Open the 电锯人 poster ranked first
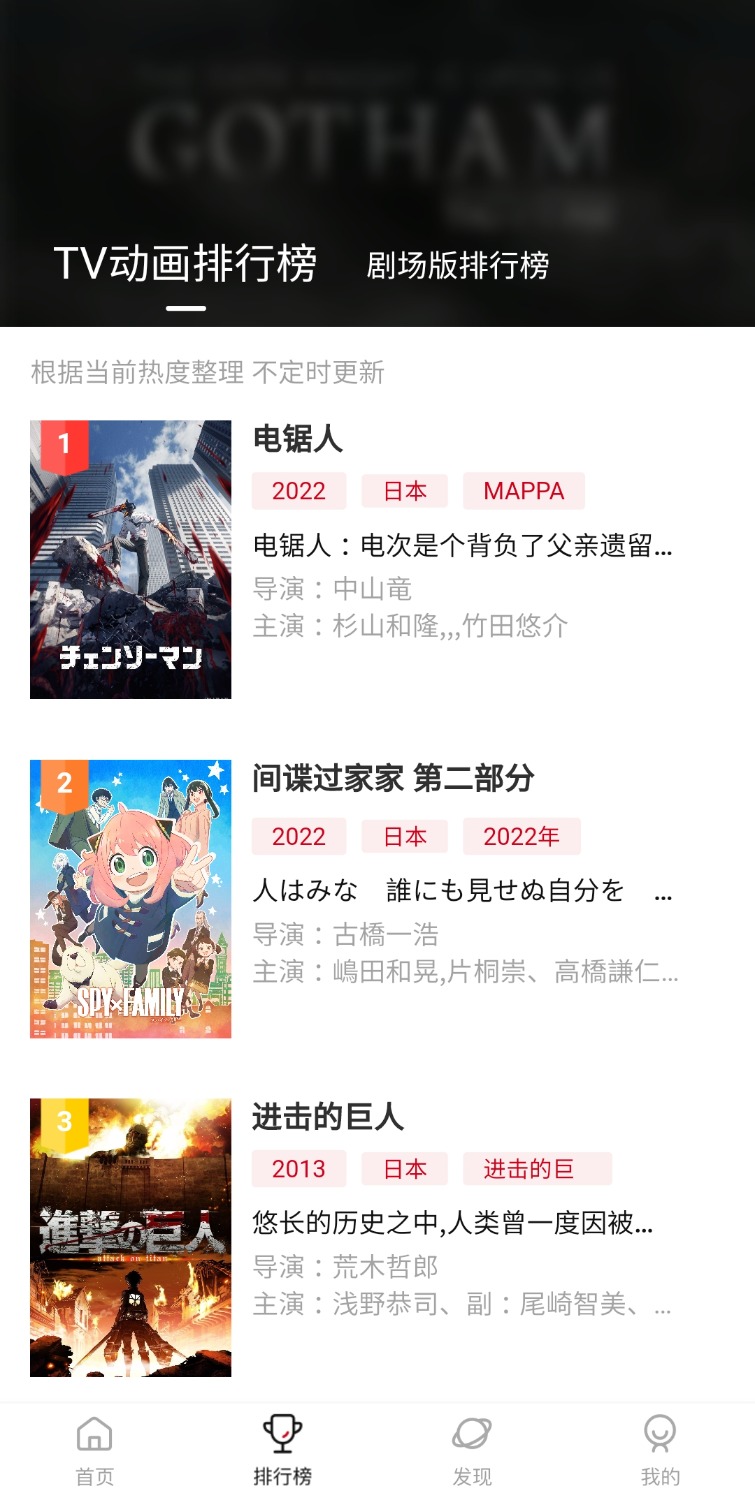This screenshot has width=755, height=1500. coord(131,559)
